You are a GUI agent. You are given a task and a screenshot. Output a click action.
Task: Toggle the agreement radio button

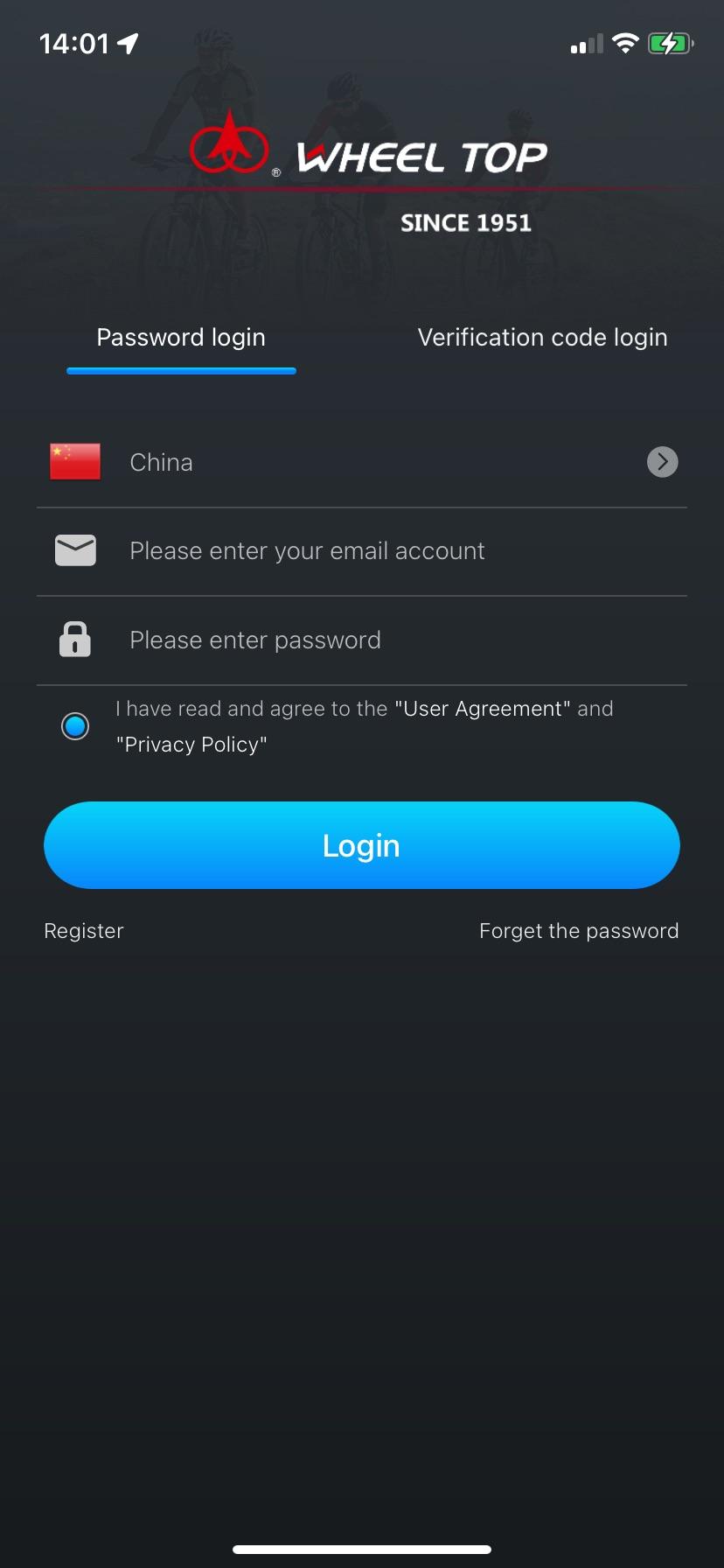tap(75, 726)
